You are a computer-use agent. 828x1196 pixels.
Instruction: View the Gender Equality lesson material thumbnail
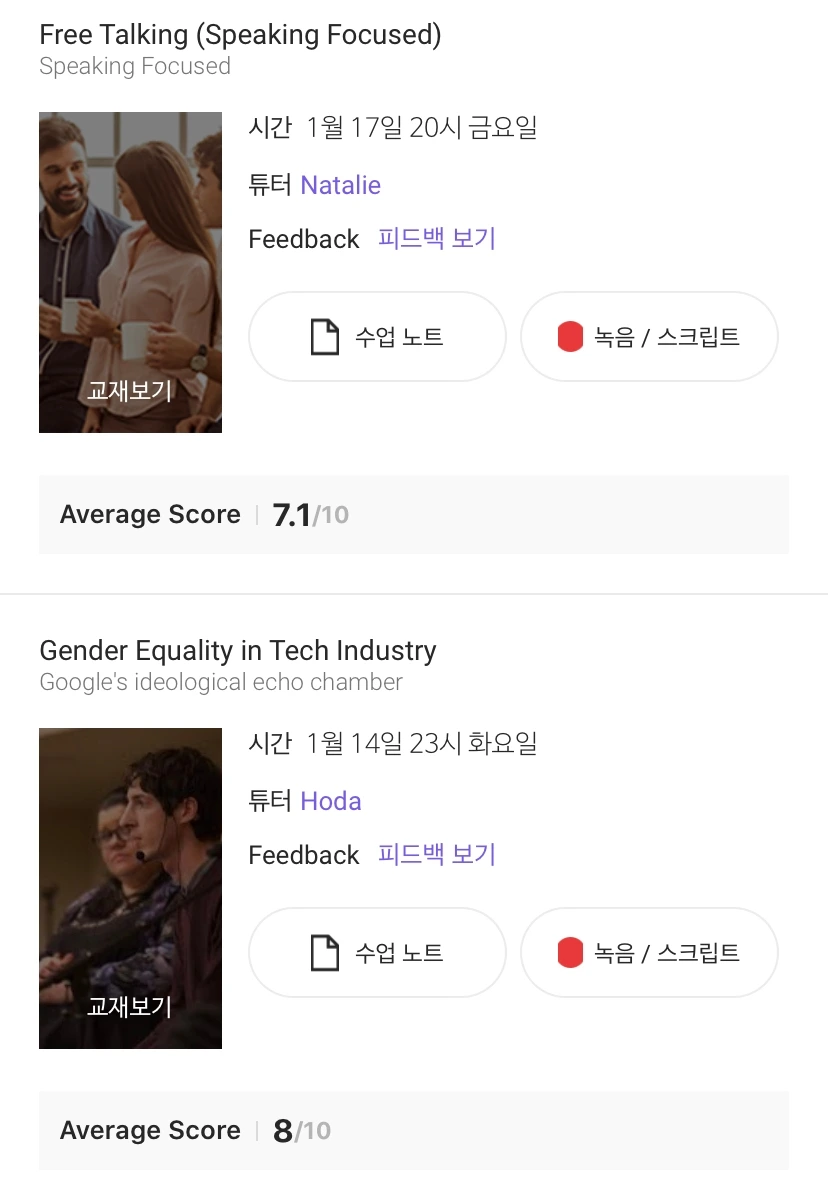coord(130,888)
